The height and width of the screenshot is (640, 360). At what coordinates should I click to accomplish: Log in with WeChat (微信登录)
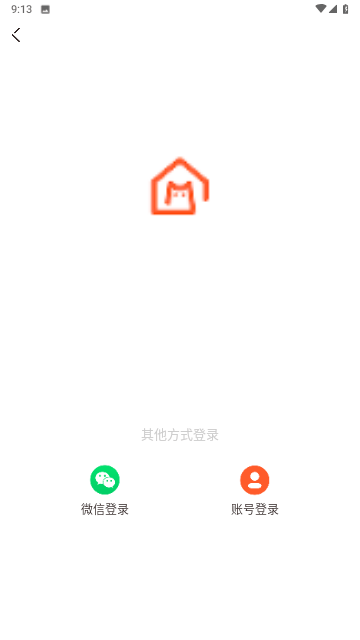(x=105, y=490)
